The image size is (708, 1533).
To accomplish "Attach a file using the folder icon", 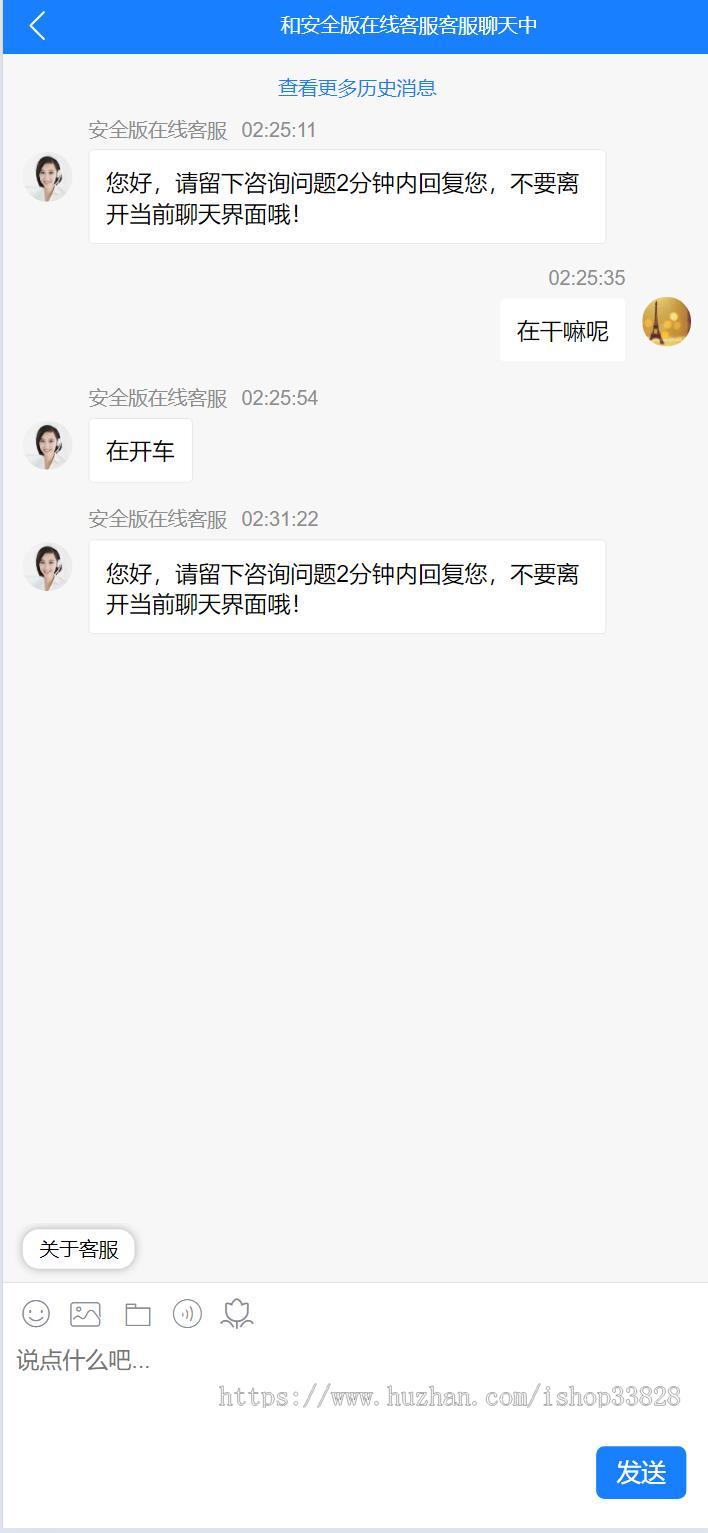I will pyautogui.click(x=138, y=1314).
